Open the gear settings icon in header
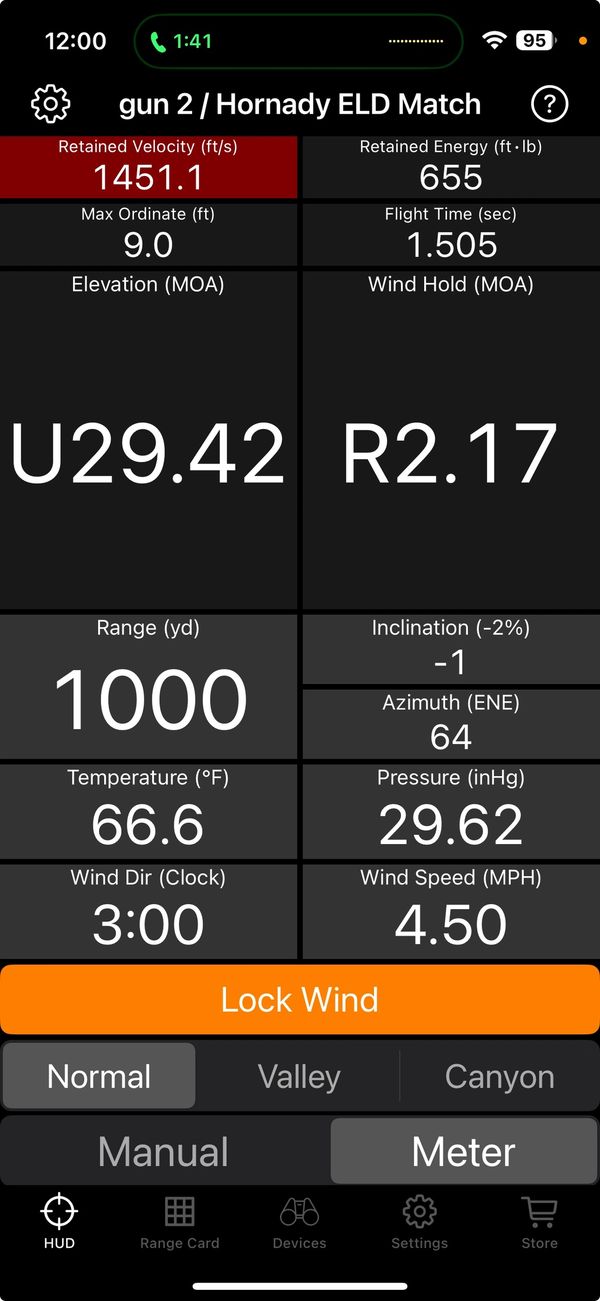The width and height of the screenshot is (600, 1301). 51,104
